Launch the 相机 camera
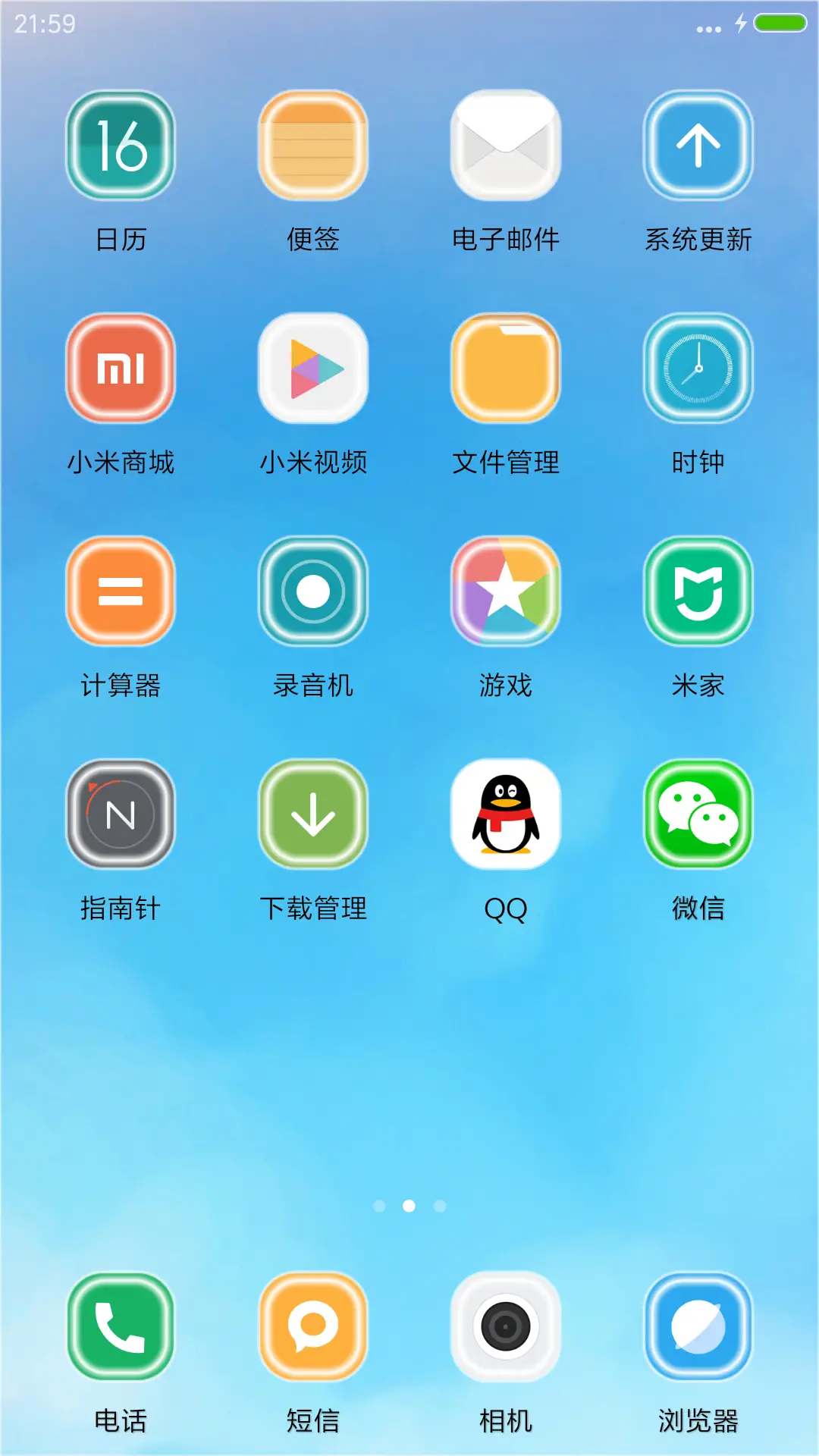 click(505, 1327)
